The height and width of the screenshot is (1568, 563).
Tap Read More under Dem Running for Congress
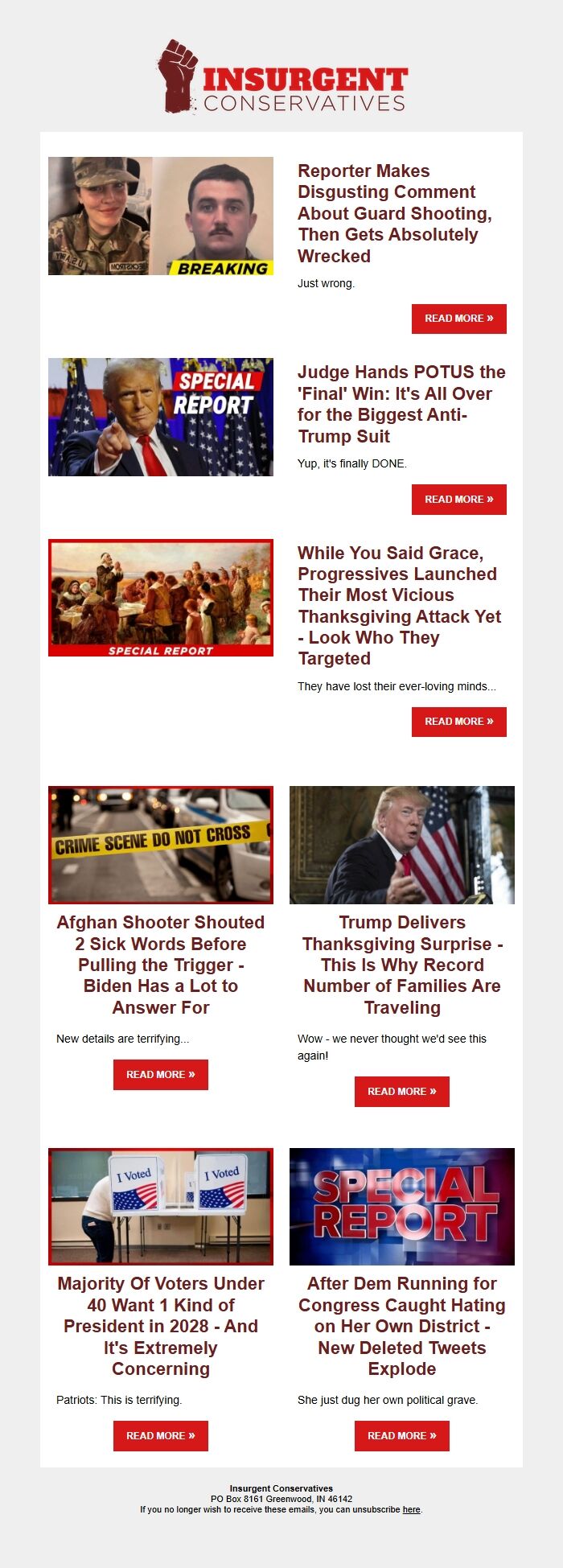pos(401,1436)
